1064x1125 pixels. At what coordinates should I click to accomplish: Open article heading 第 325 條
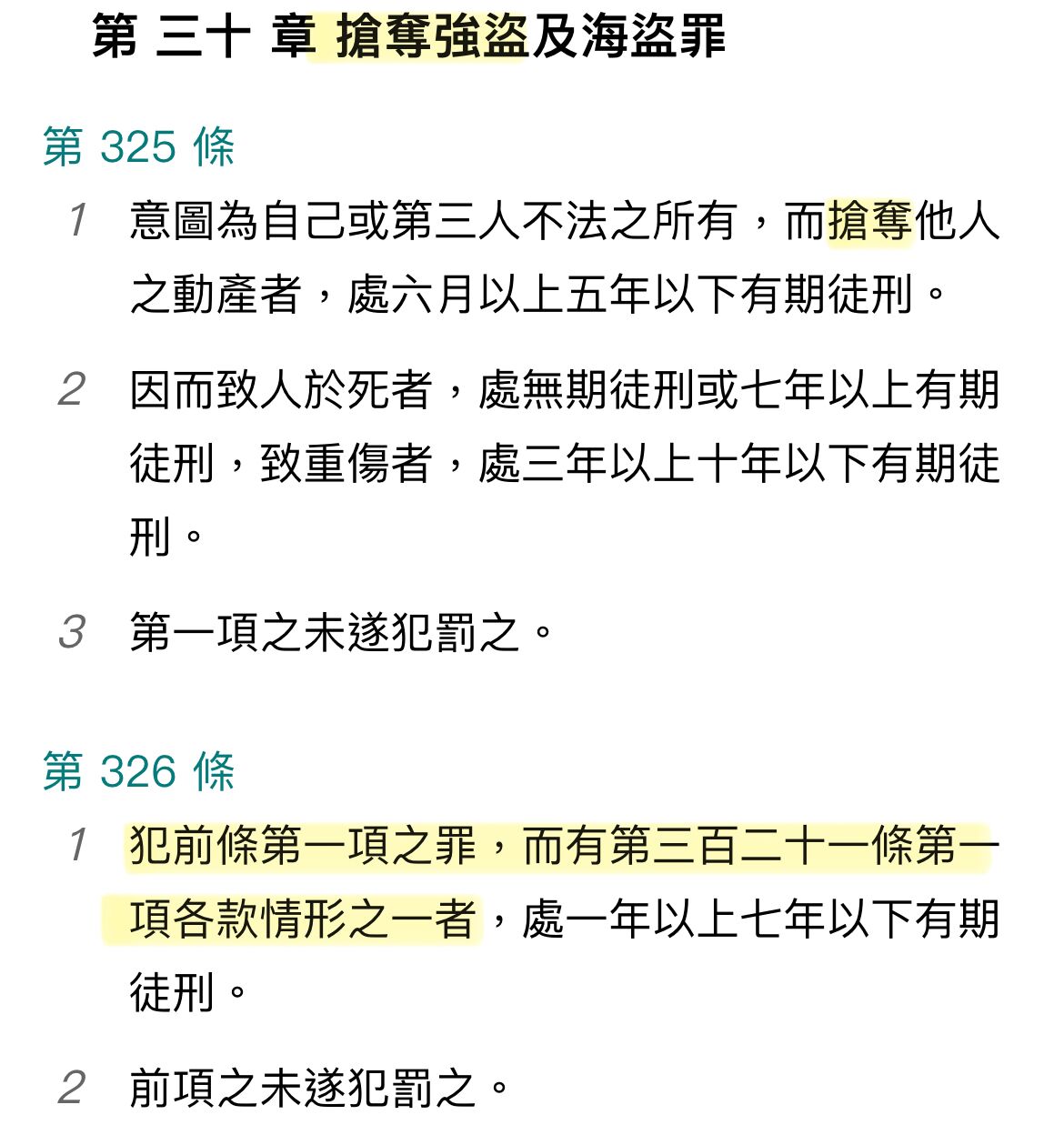click(x=138, y=146)
